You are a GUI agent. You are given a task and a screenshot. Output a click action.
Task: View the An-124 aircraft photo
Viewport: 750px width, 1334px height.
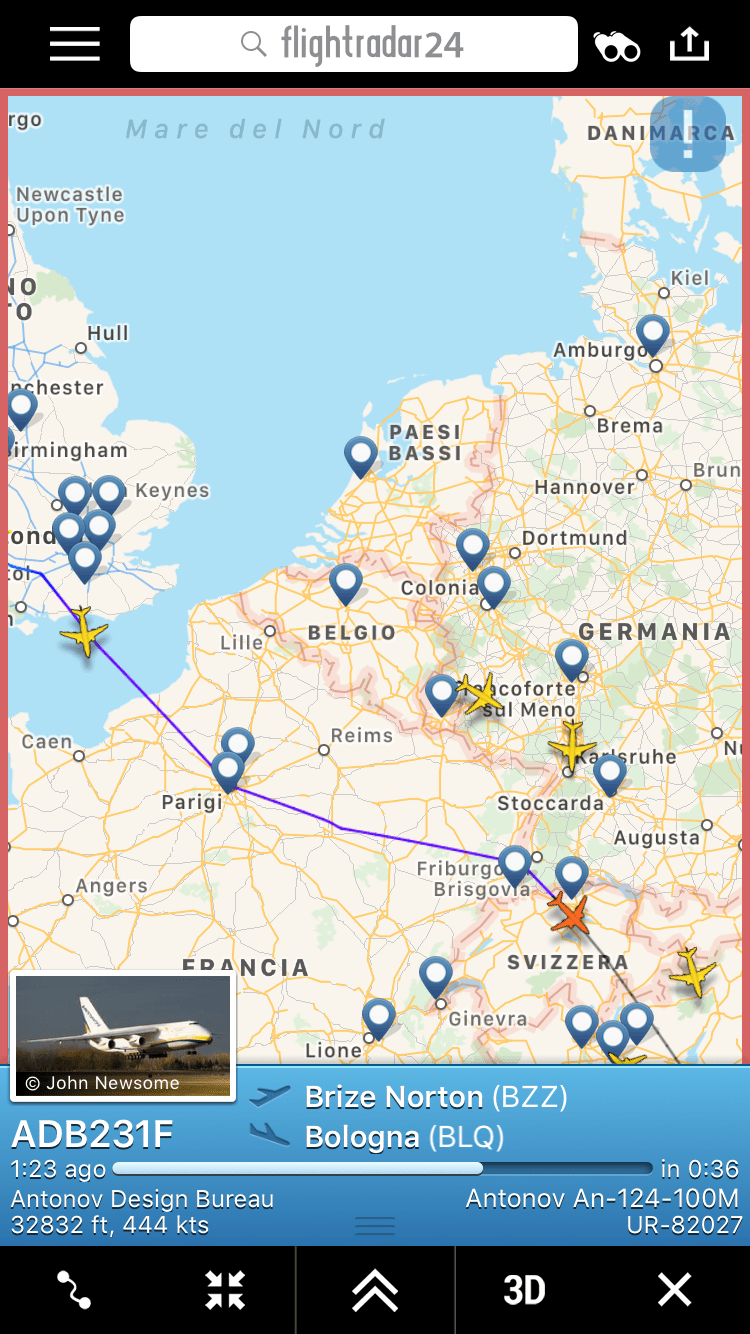[123, 1035]
